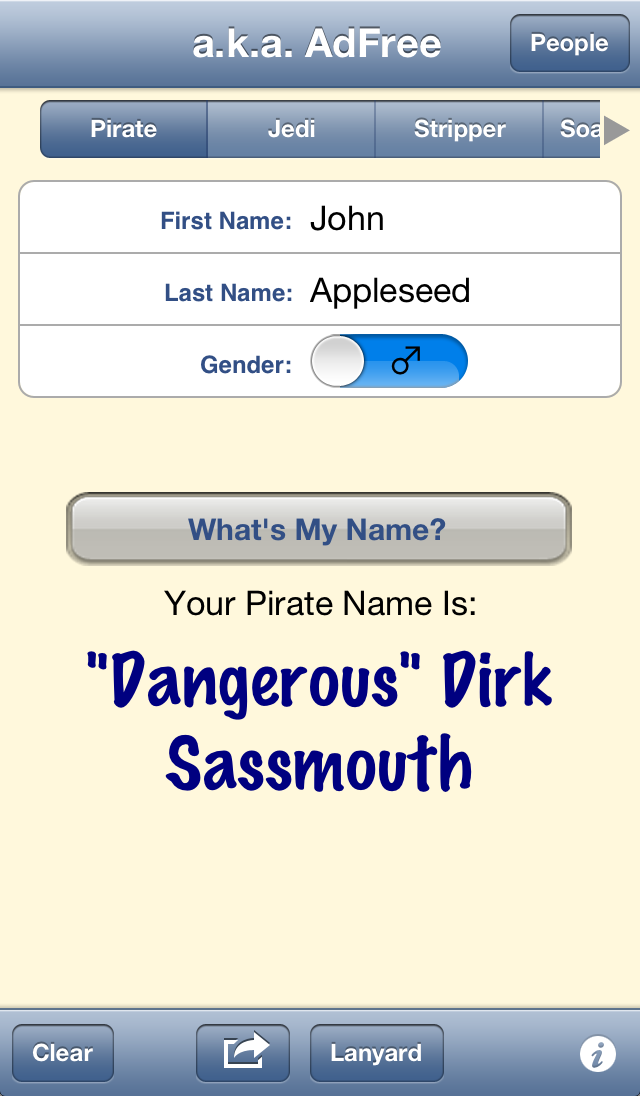Viewport: 640px width, 1096px height.
Task: Edit the First Name field
Action: 320,218
